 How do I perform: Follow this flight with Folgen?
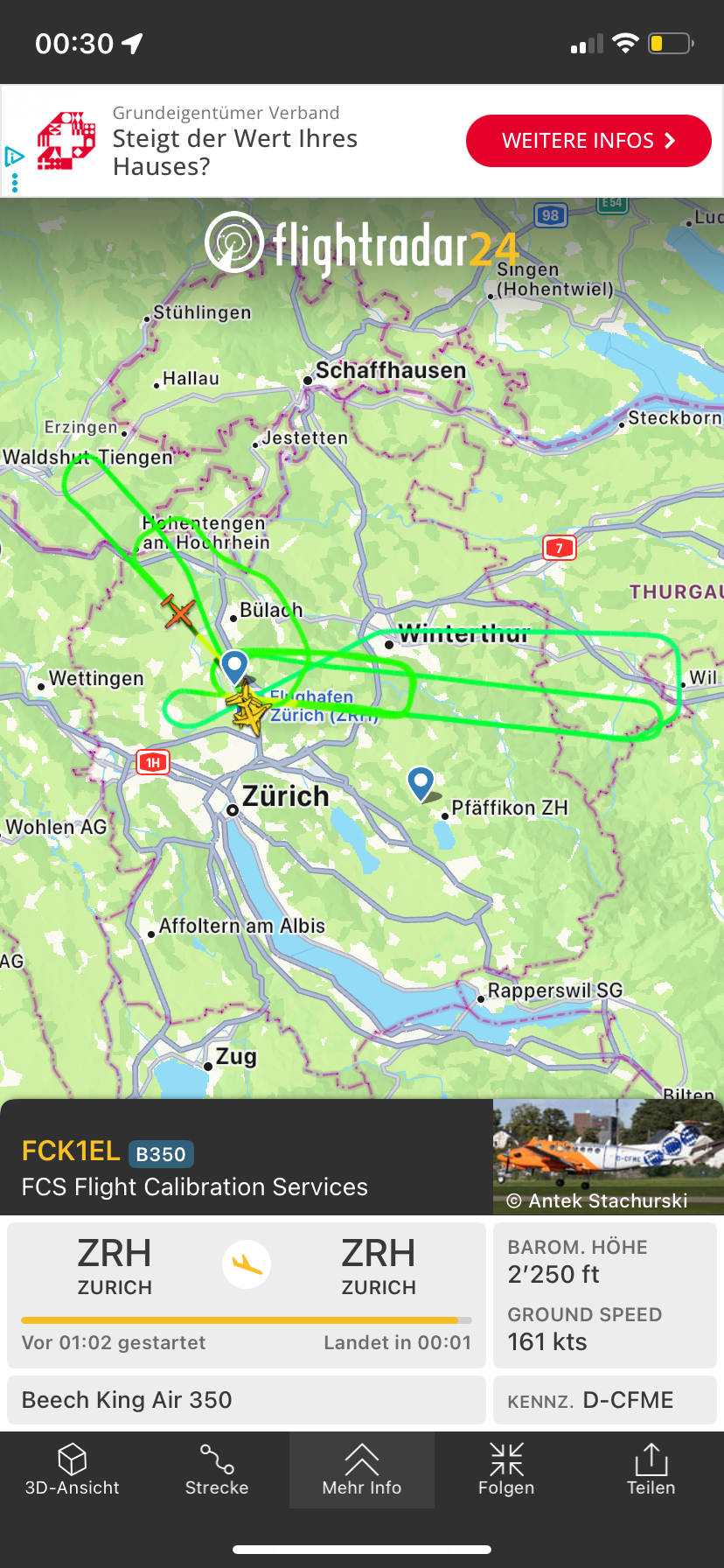click(x=506, y=1469)
